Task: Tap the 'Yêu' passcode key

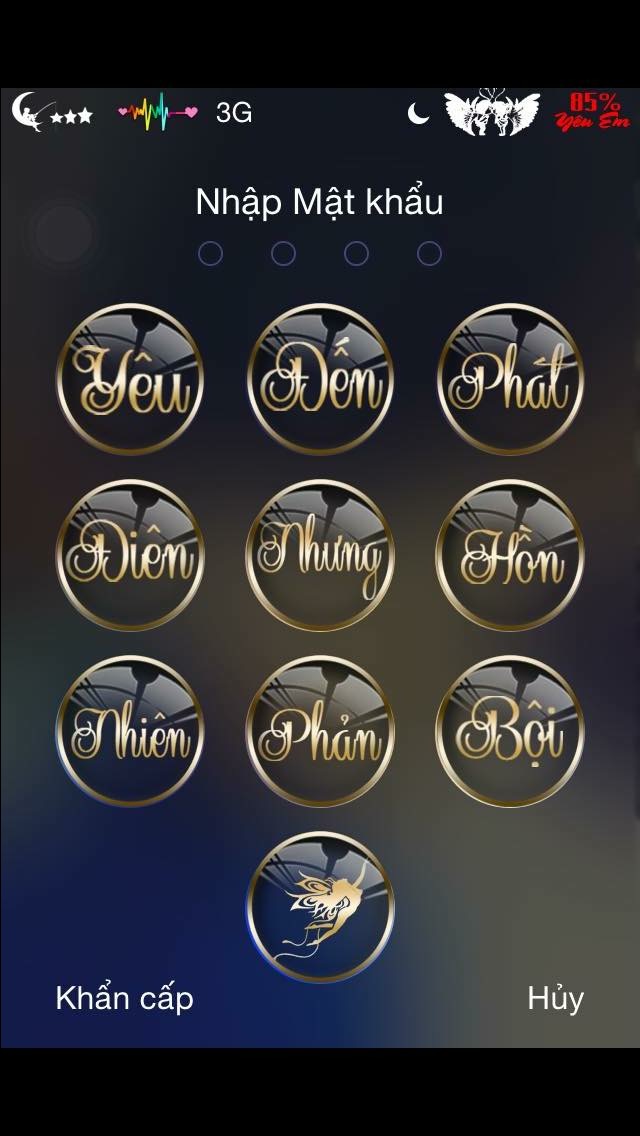Action: 130,380
